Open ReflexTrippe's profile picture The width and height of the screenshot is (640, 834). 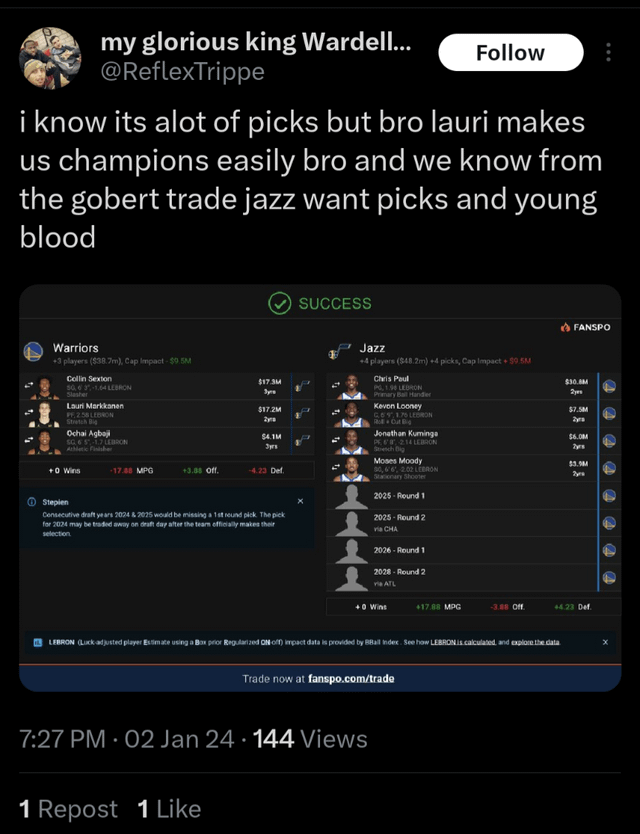click(x=50, y=57)
